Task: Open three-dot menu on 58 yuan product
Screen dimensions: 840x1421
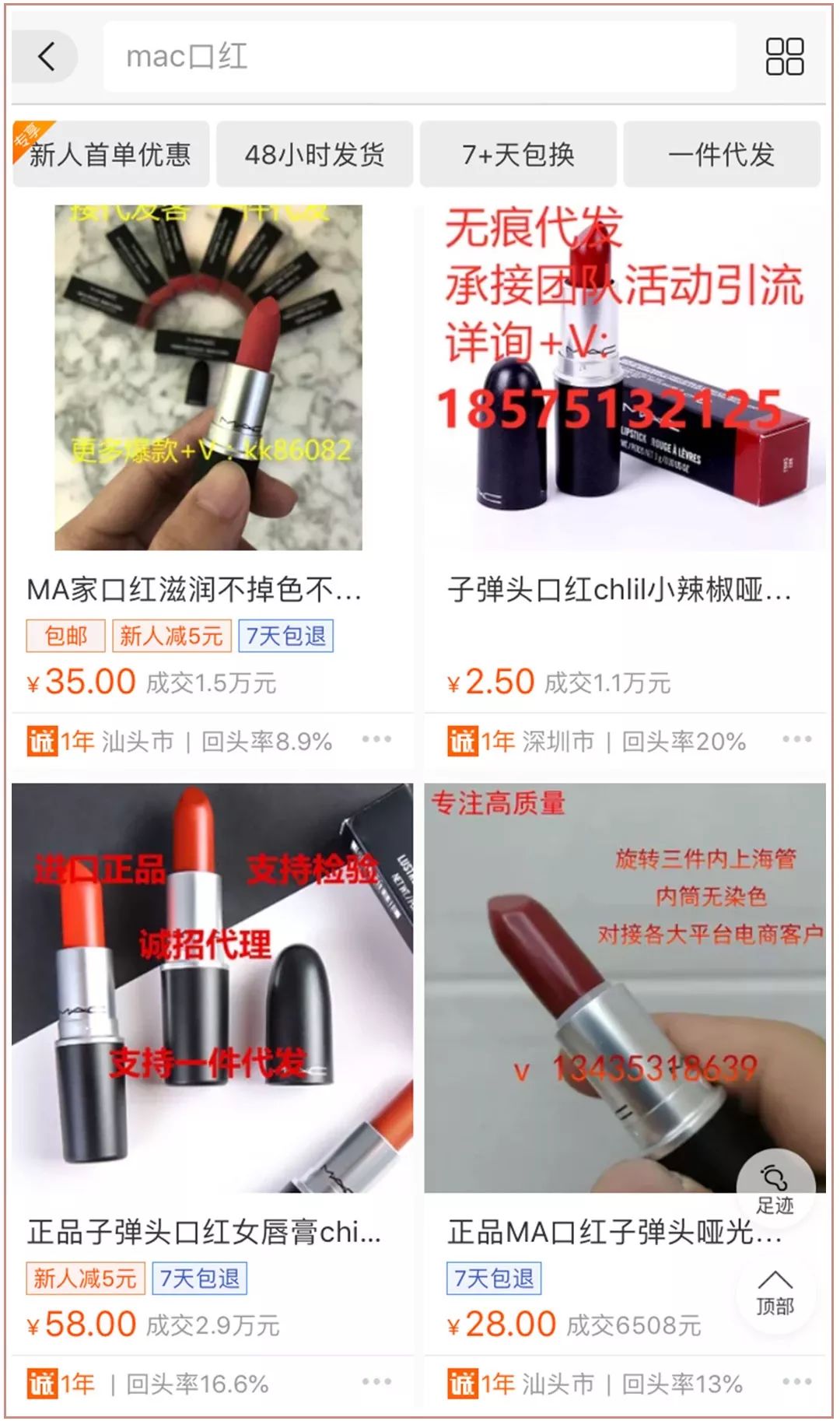Action: click(377, 1379)
